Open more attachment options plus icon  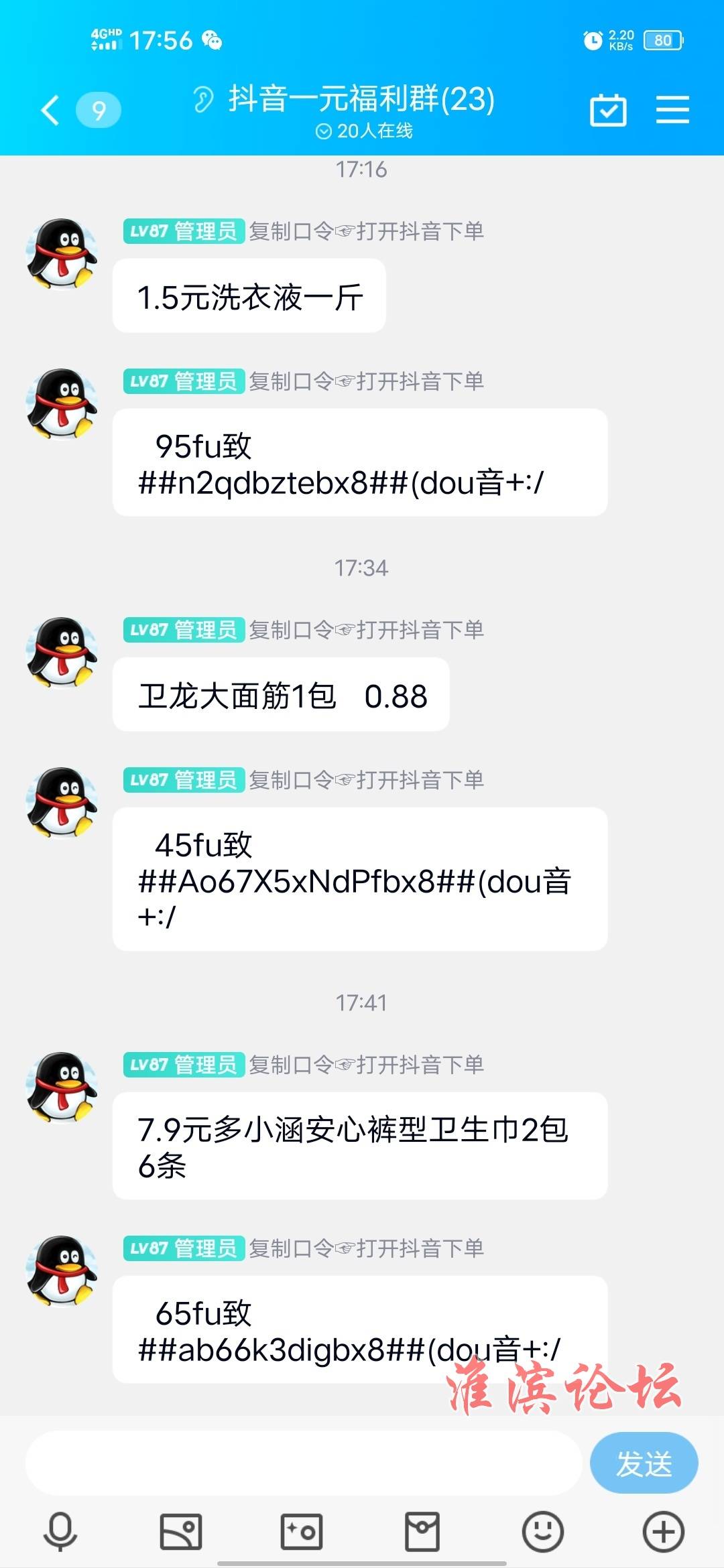pyautogui.click(x=663, y=1531)
